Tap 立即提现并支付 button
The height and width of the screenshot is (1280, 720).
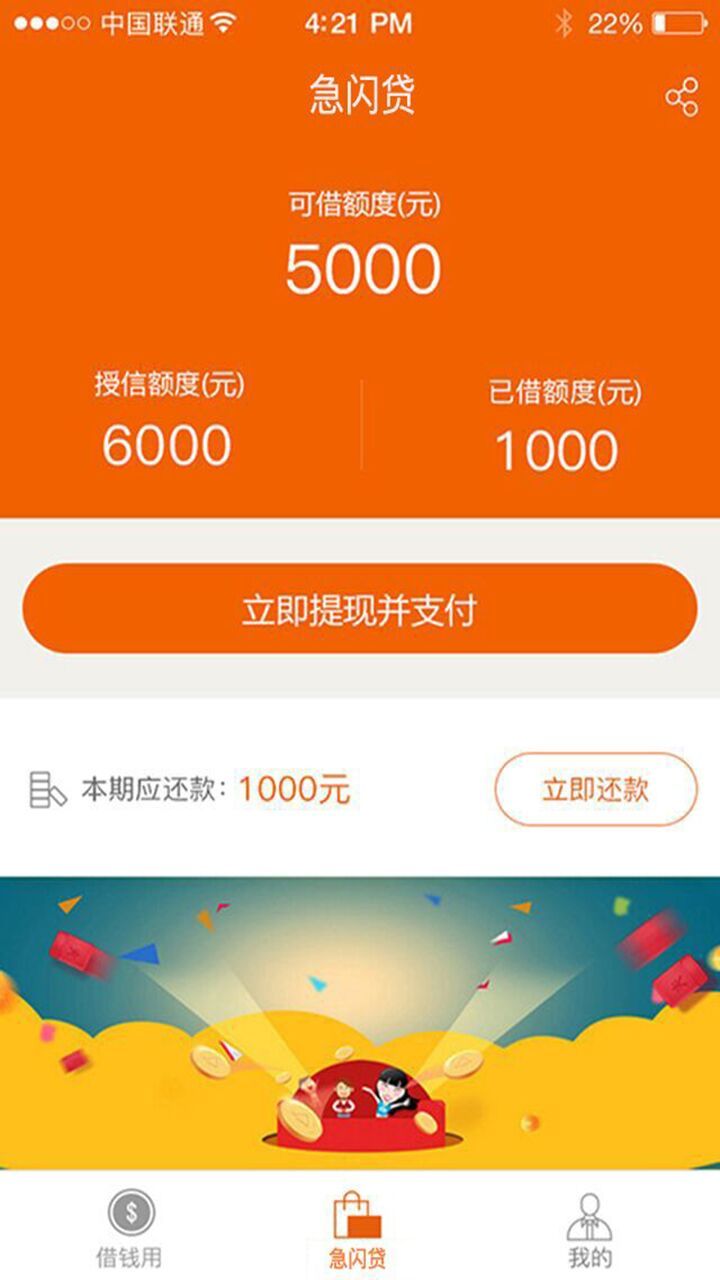(x=360, y=609)
